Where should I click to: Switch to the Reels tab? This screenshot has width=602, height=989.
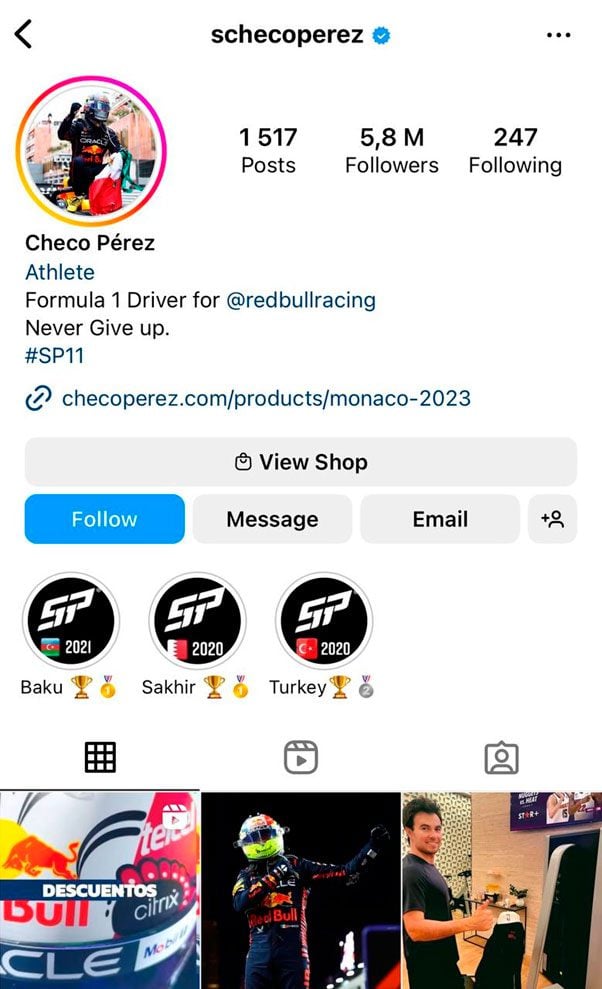coord(301,758)
